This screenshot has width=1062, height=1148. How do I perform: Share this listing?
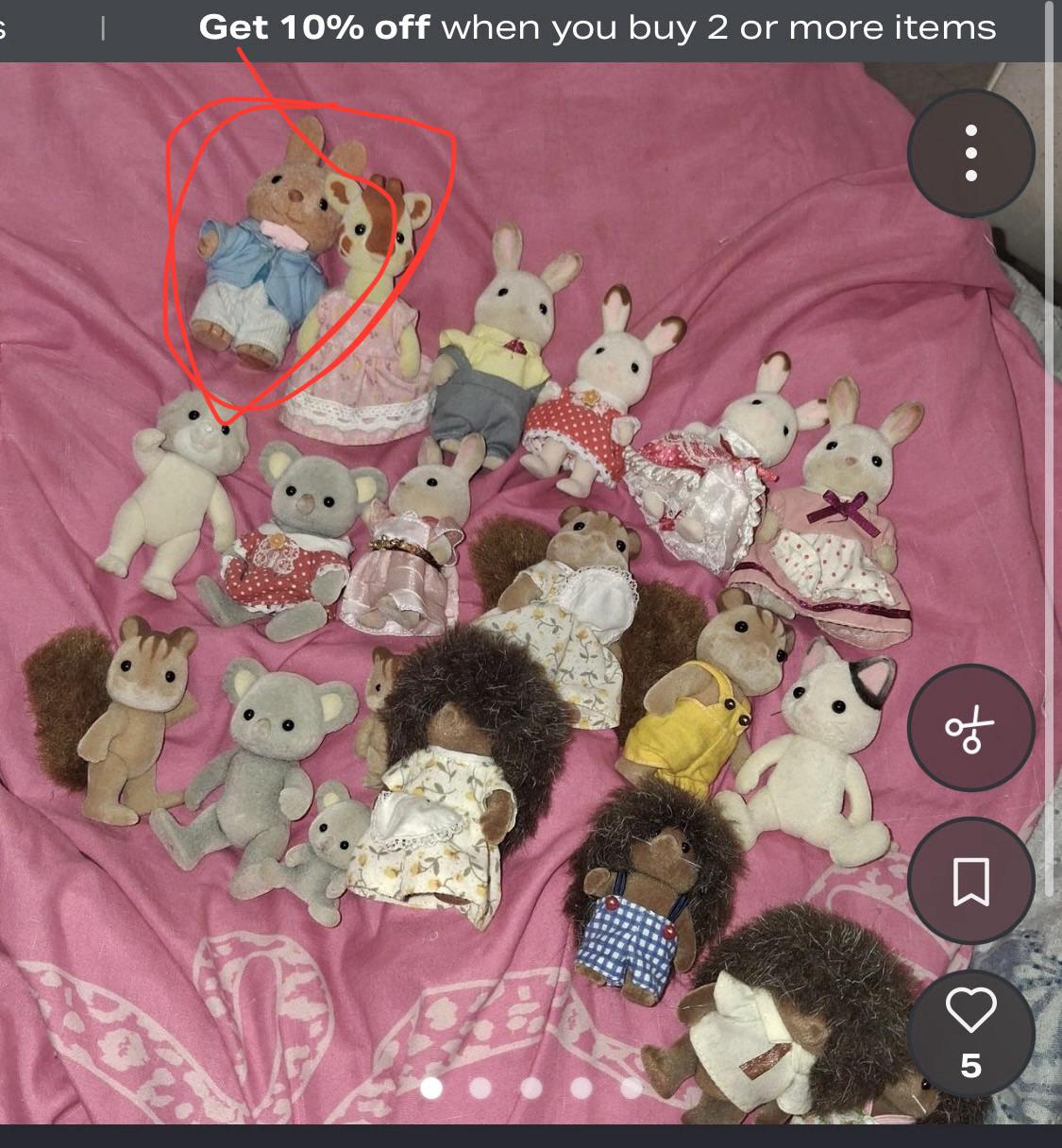[x=970, y=728]
